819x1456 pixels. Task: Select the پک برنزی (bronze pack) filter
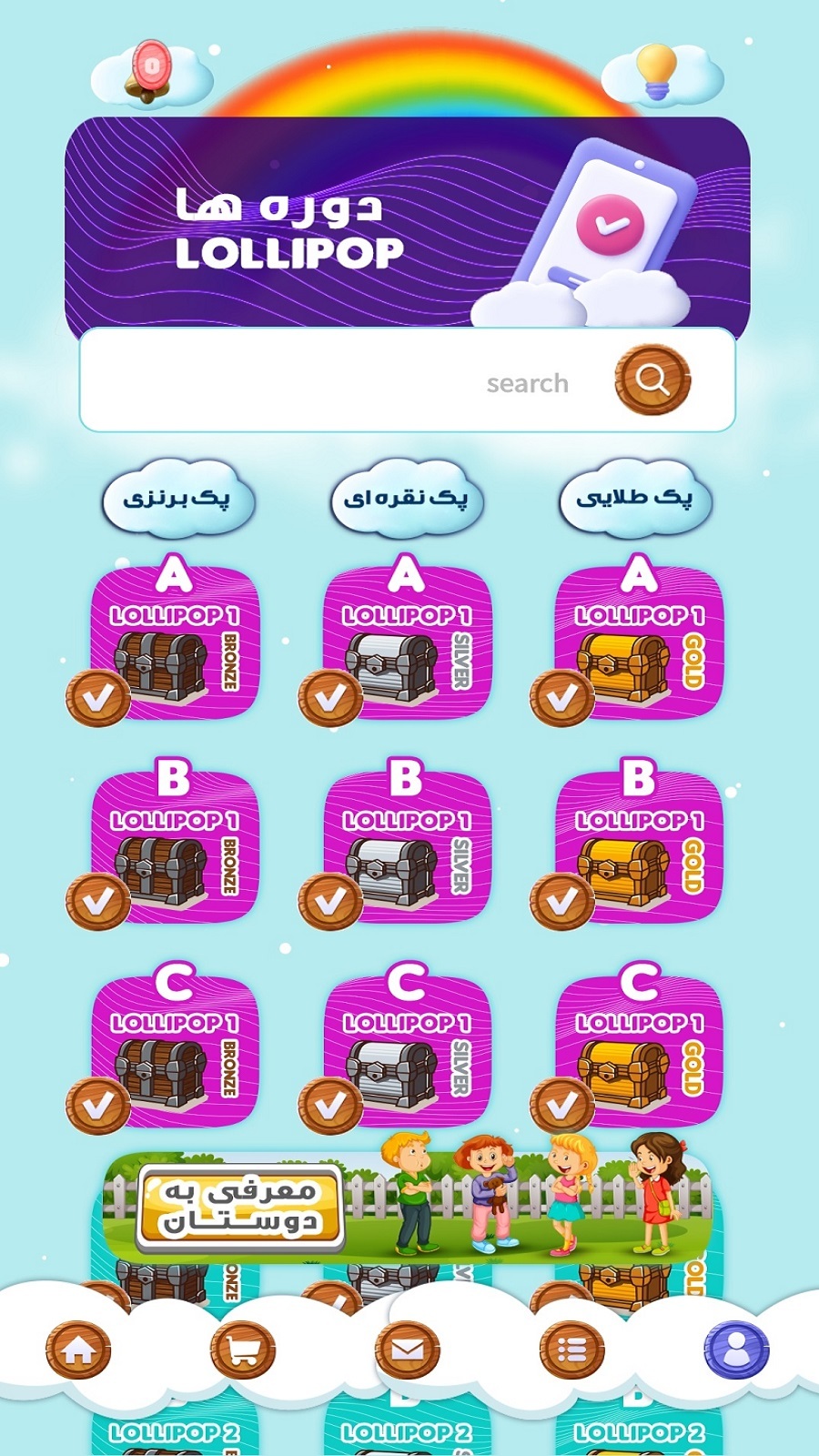tap(177, 498)
